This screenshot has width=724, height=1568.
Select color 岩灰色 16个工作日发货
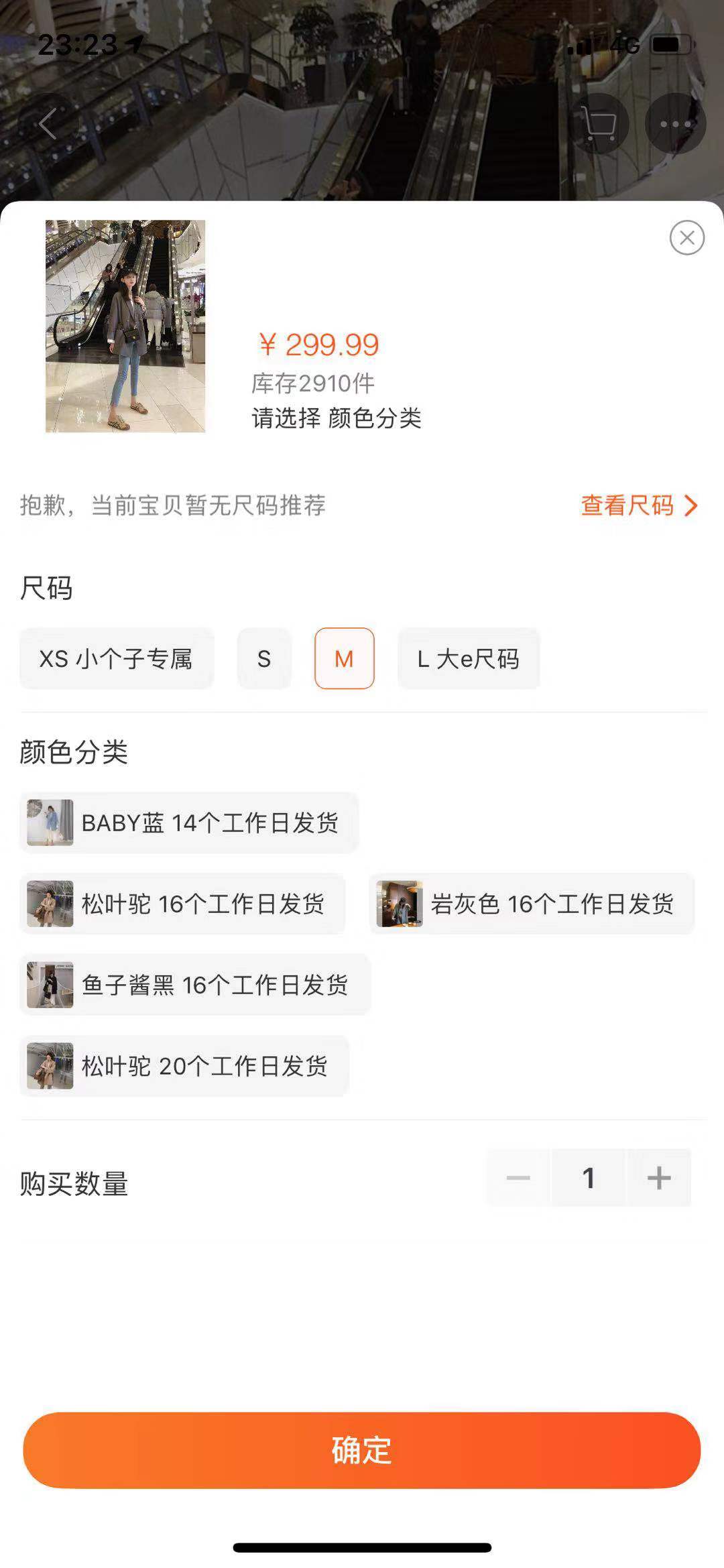pos(532,904)
